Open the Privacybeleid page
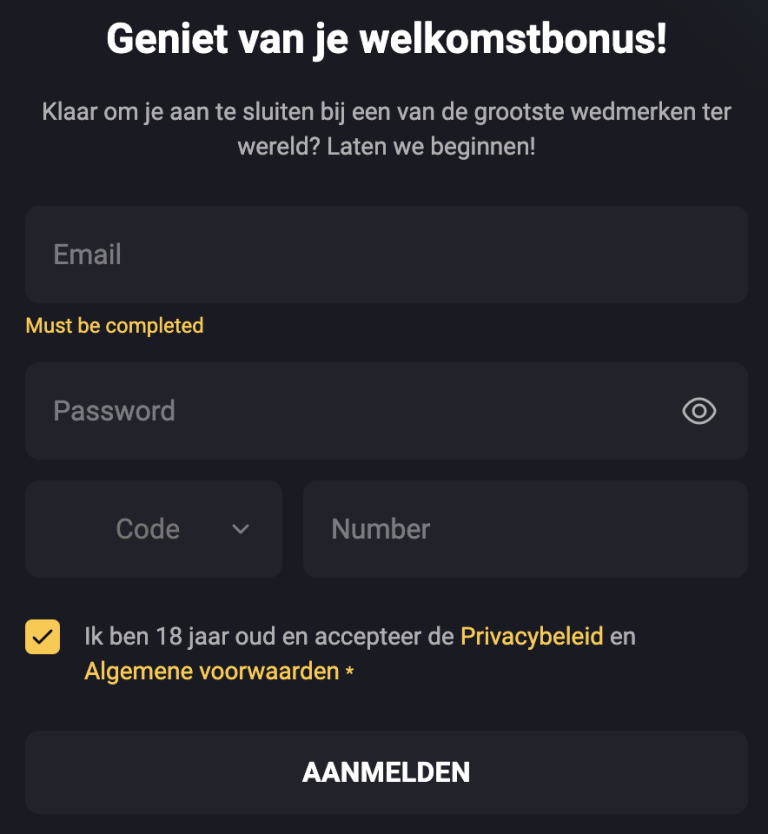Screen dimensions: 768x834 pyautogui.click(x=531, y=636)
